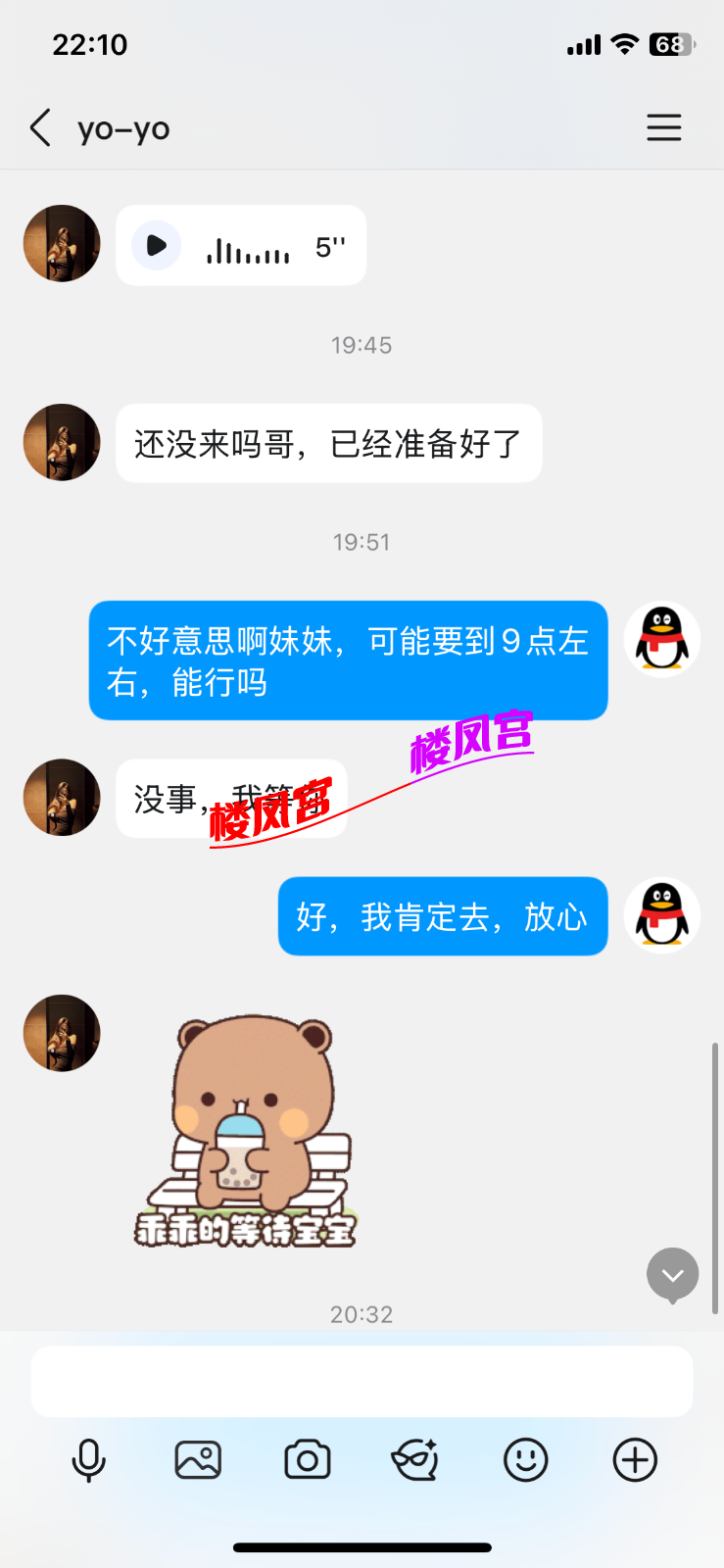Jump to latest messages with down arrow
Screen dimensions: 724x1568
(672, 1275)
